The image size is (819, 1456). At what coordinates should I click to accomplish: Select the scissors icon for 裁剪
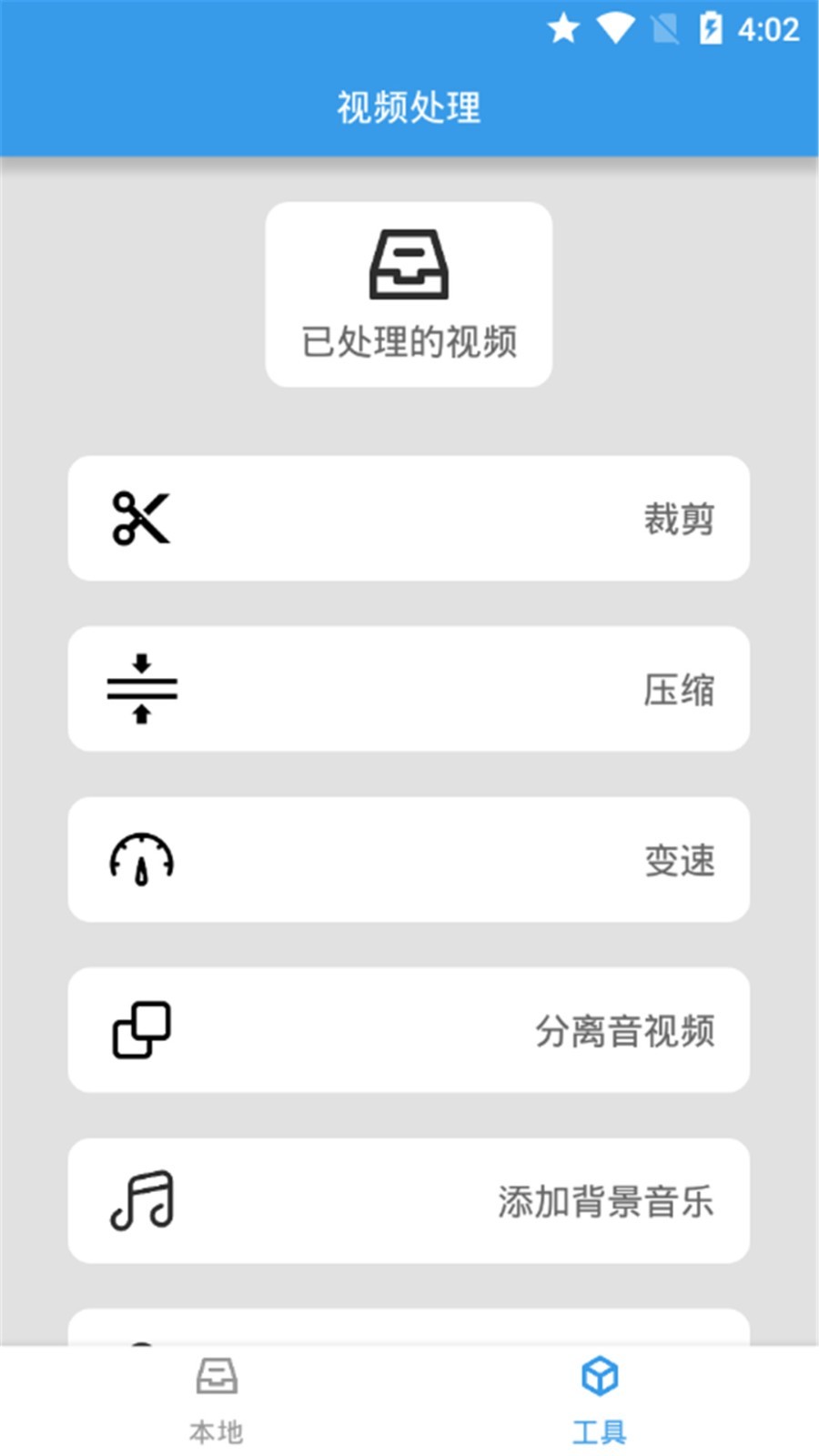pyautogui.click(x=141, y=517)
